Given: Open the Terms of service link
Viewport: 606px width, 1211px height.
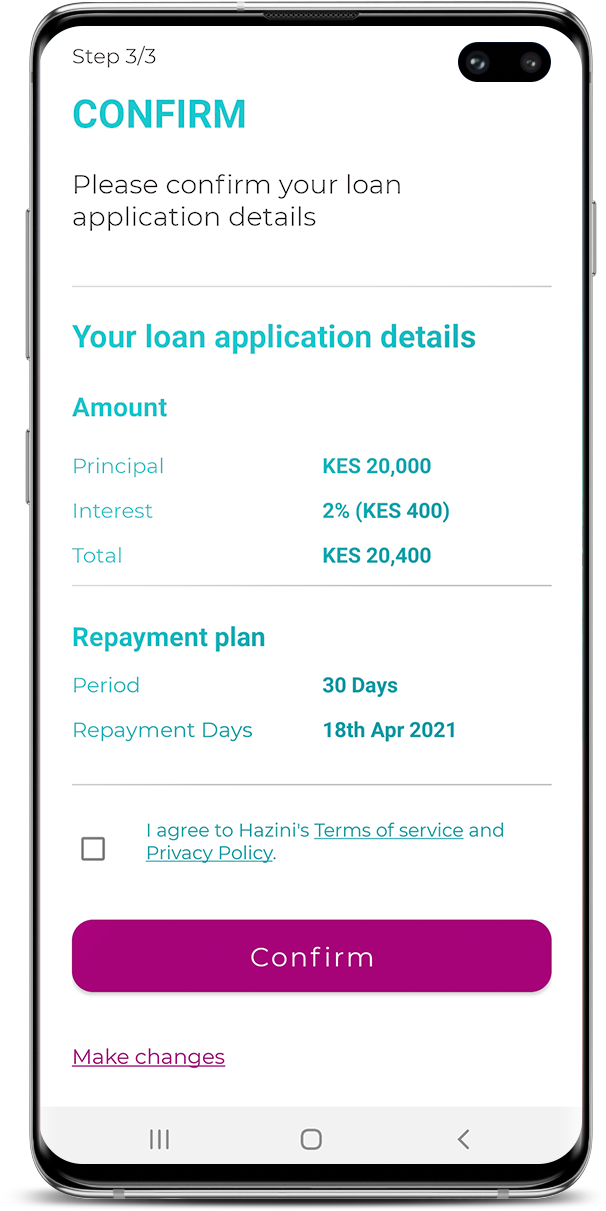Looking at the screenshot, I should click(x=388, y=830).
